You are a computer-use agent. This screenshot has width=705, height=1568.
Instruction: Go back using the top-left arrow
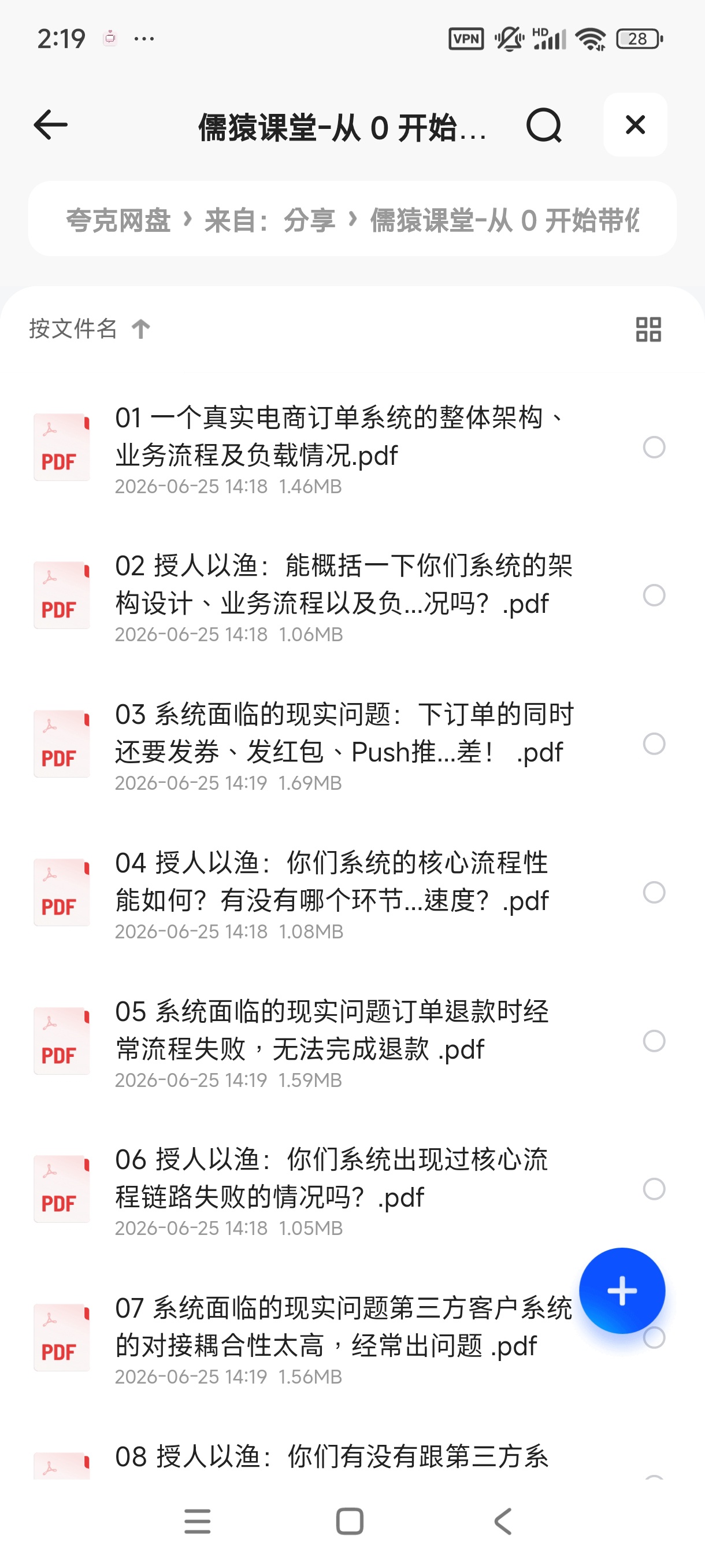[x=50, y=125]
